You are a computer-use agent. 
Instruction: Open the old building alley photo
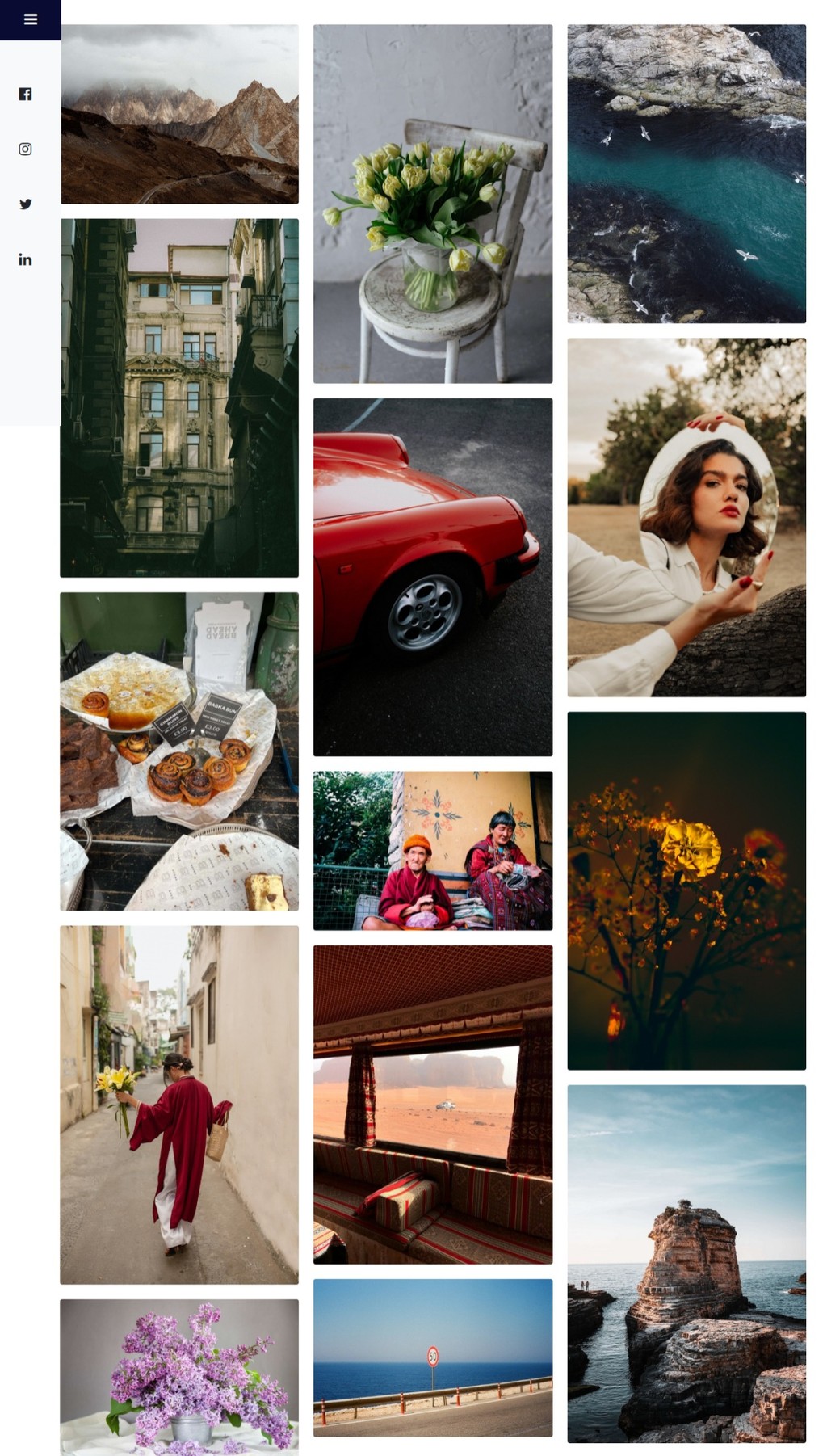coord(179,398)
